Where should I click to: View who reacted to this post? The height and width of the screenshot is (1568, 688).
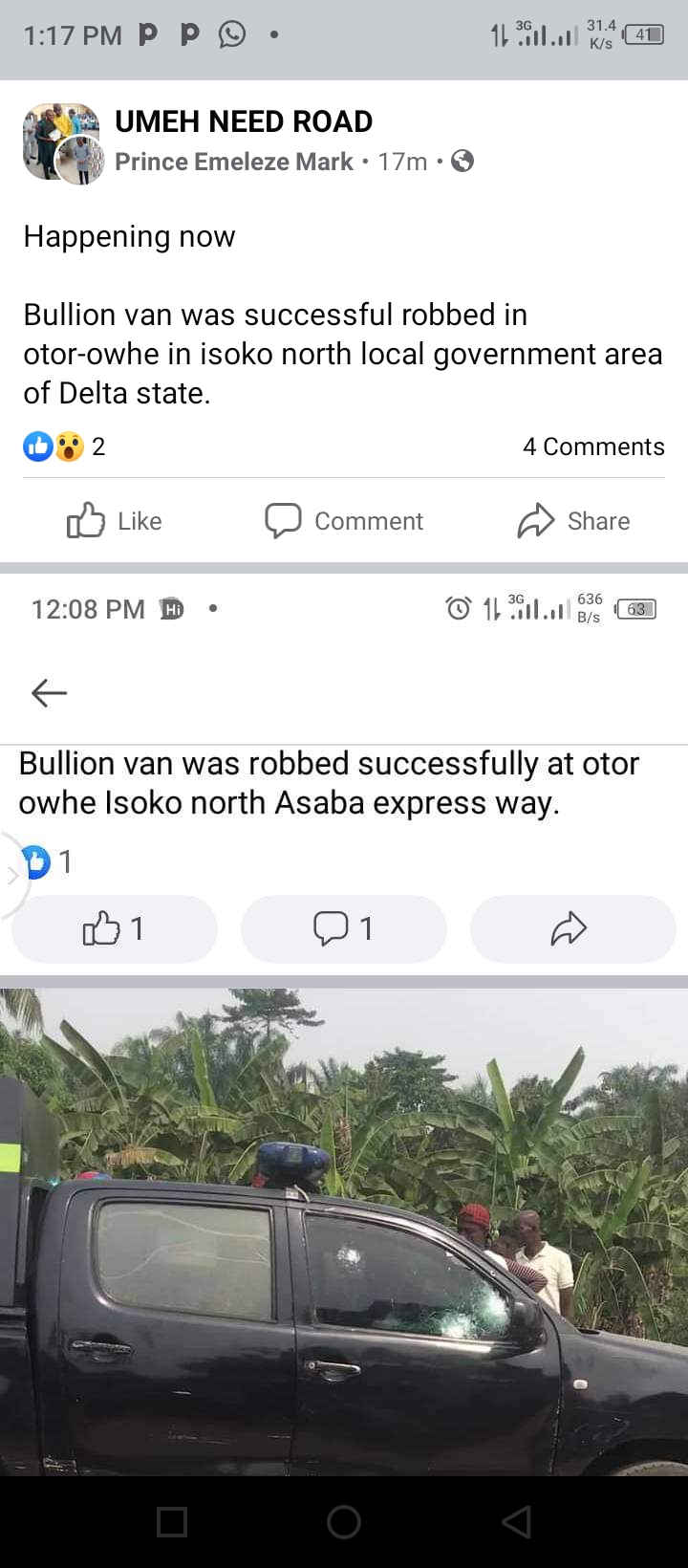(x=64, y=446)
